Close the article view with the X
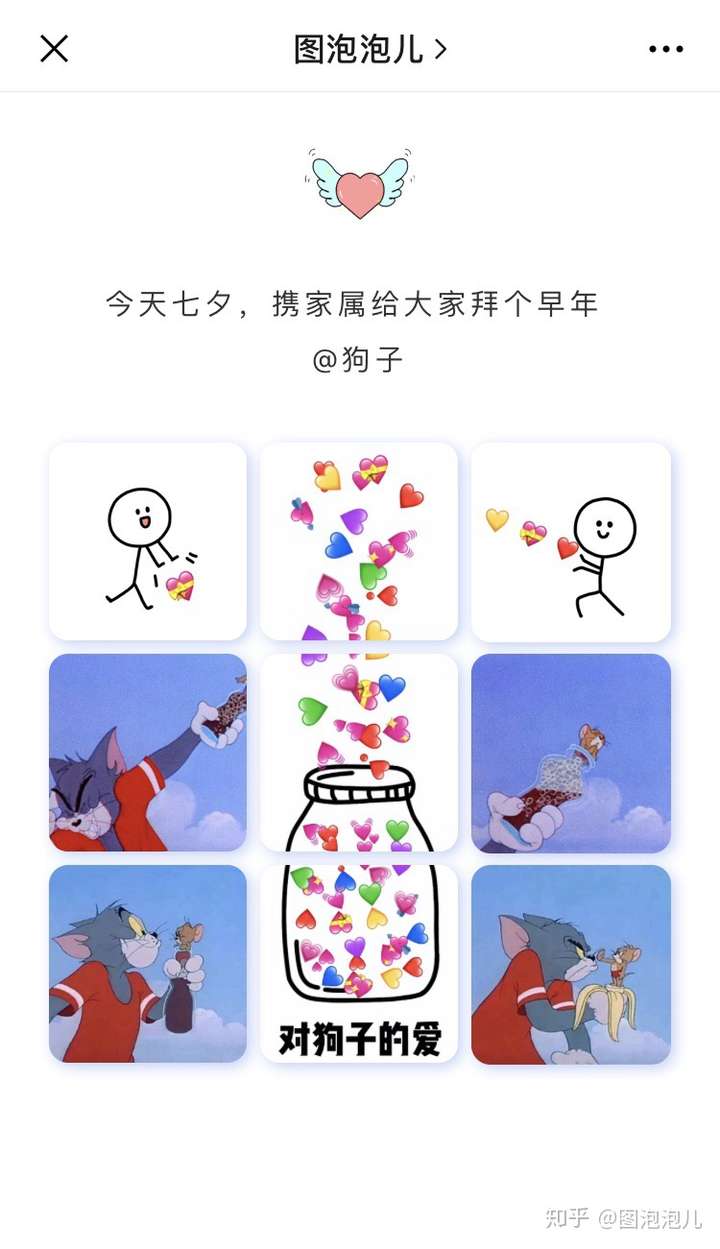The image size is (720, 1249). (53, 48)
